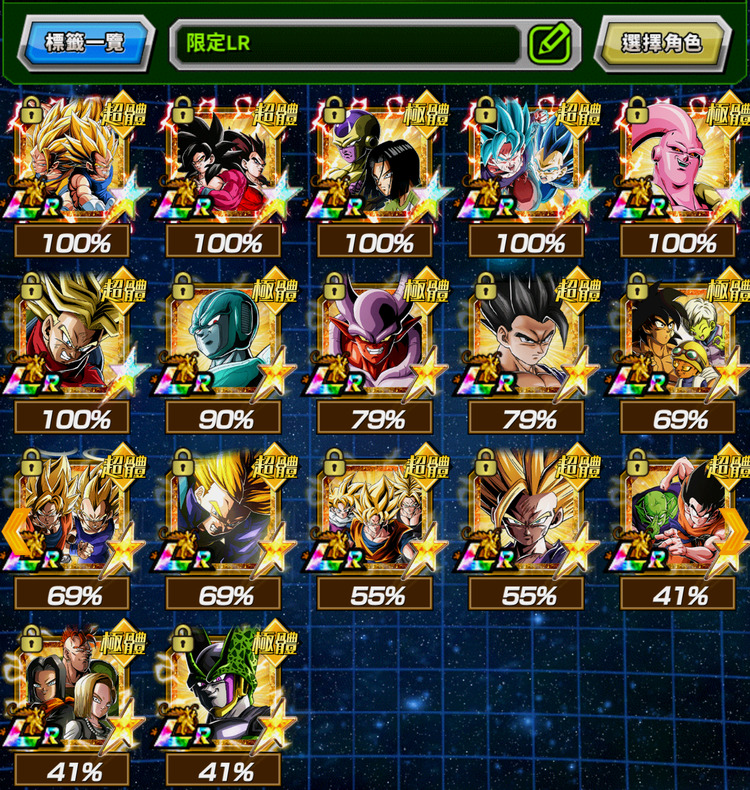Tap the 選擇角色 button
Screen dimensions: 750x790
click(x=662, y=42)
